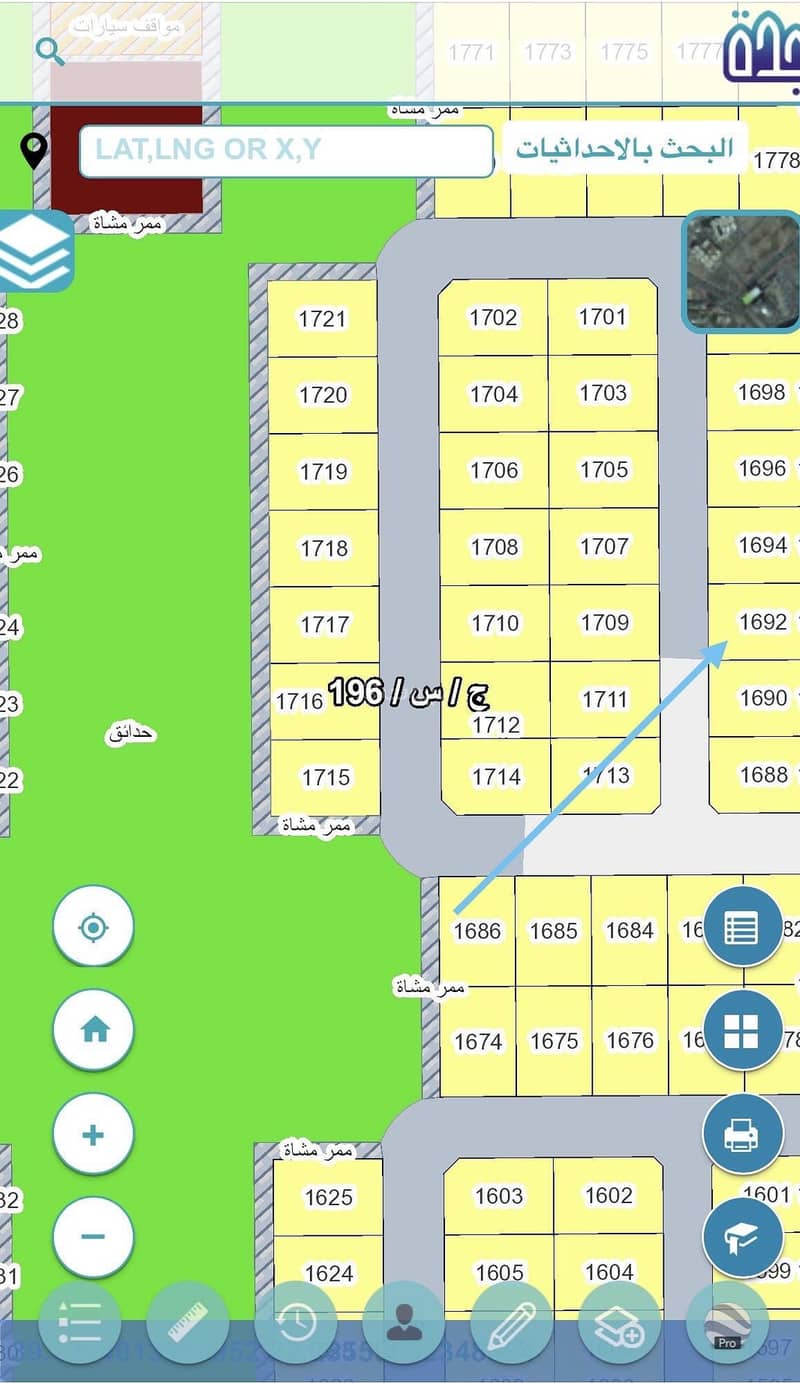Tap the magnifier search icon
This screenshot has width=800, height=1383.
click(49, 51)
